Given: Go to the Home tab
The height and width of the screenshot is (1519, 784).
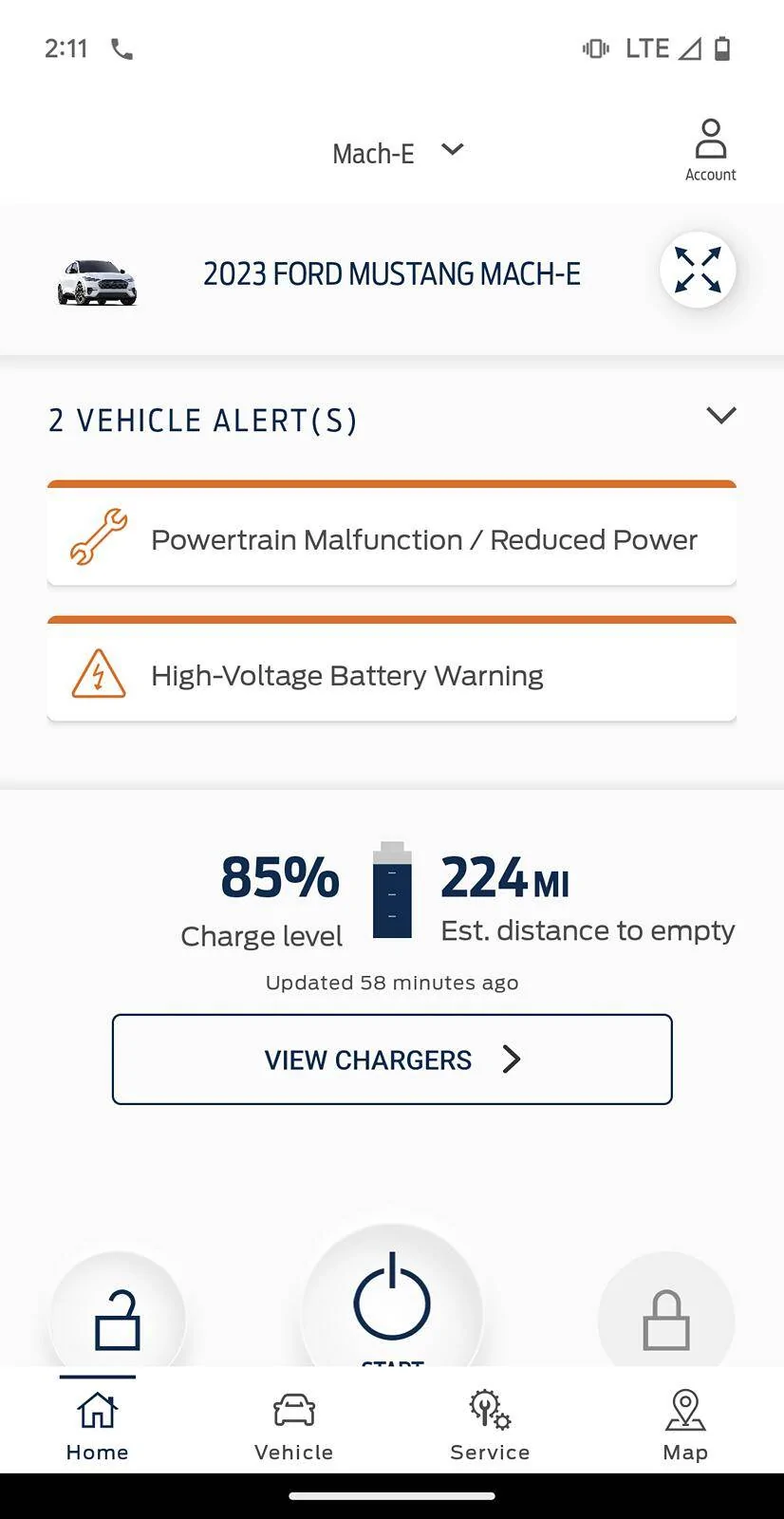Looking at the screenshot, I should (x=98, y=1424).
